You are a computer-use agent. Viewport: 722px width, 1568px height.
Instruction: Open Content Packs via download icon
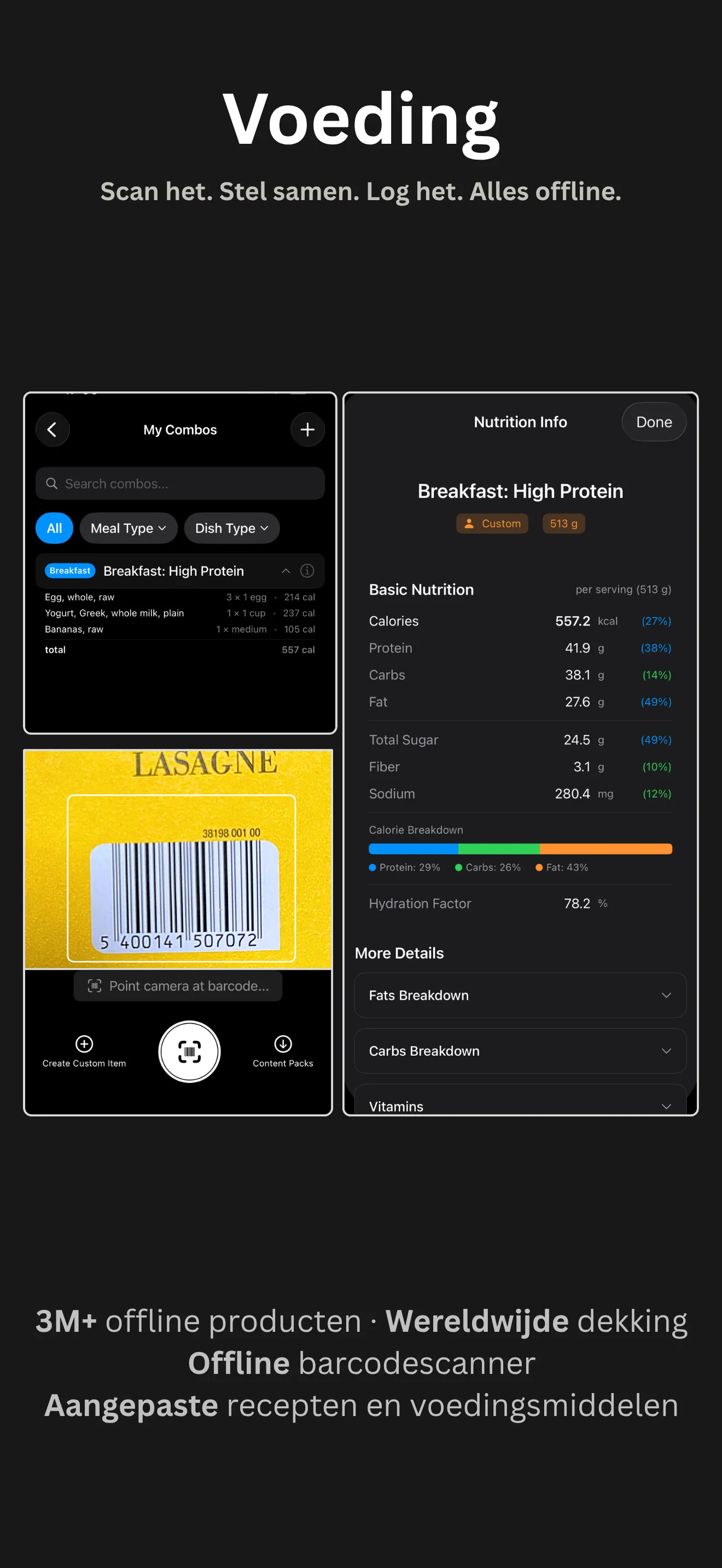(282, 1044)
